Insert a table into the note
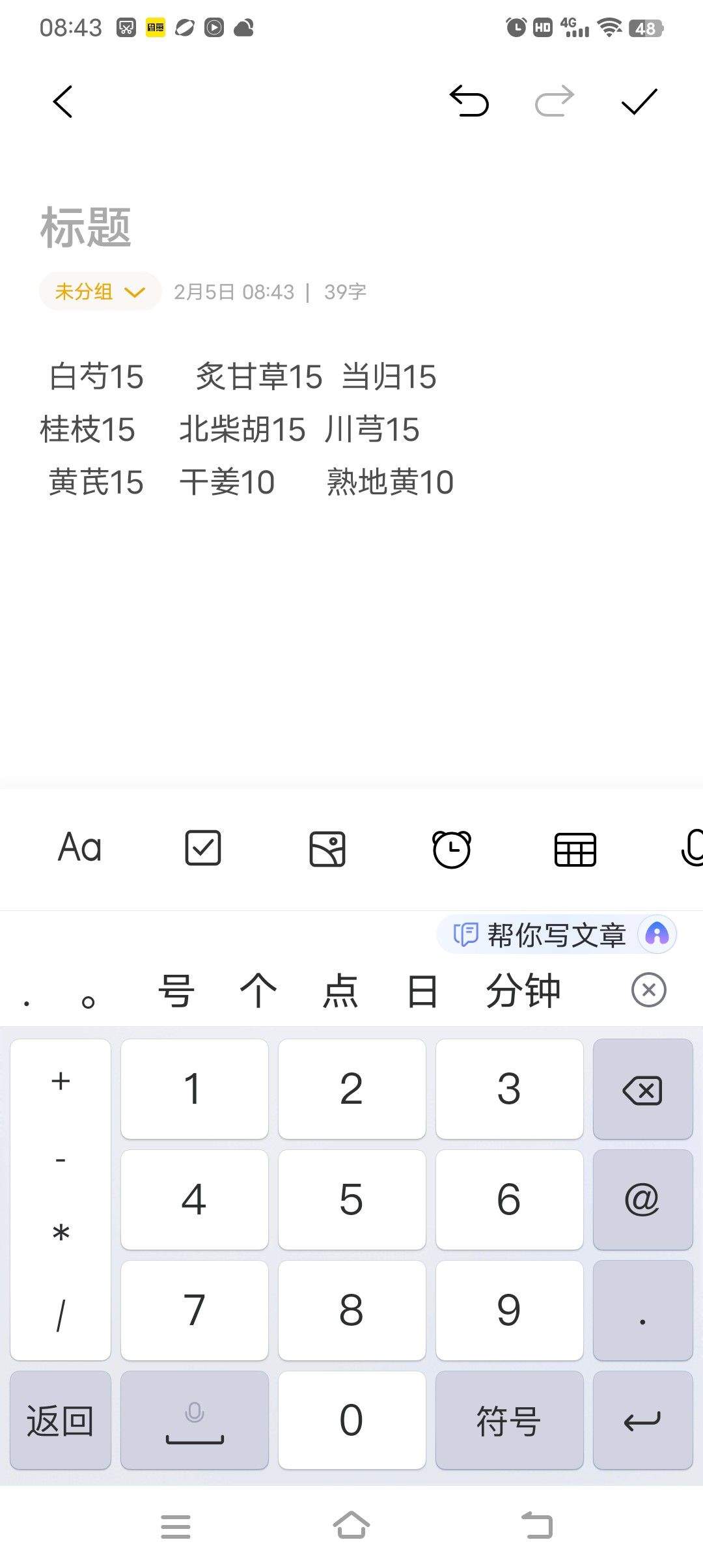This screenshot has width=703, height=1568. coord(575,849)
